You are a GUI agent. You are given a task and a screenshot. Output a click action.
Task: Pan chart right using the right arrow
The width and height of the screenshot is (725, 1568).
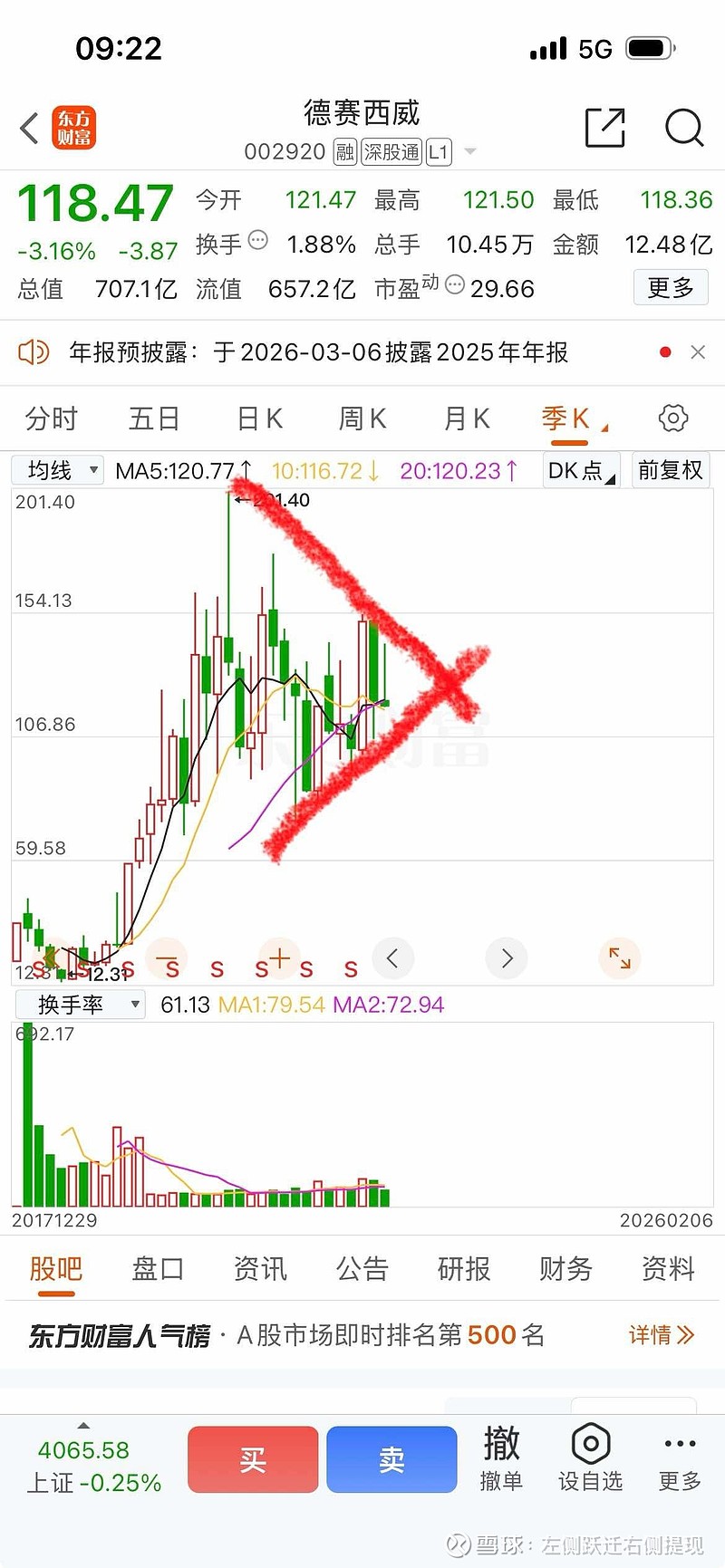[x=506, y=957]
